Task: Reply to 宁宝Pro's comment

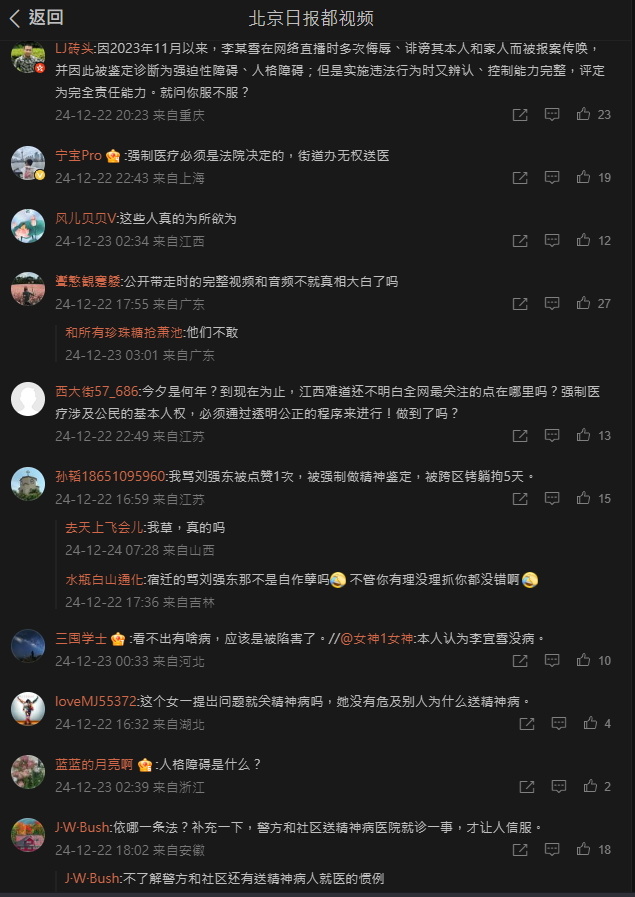Action: [552, 177]
